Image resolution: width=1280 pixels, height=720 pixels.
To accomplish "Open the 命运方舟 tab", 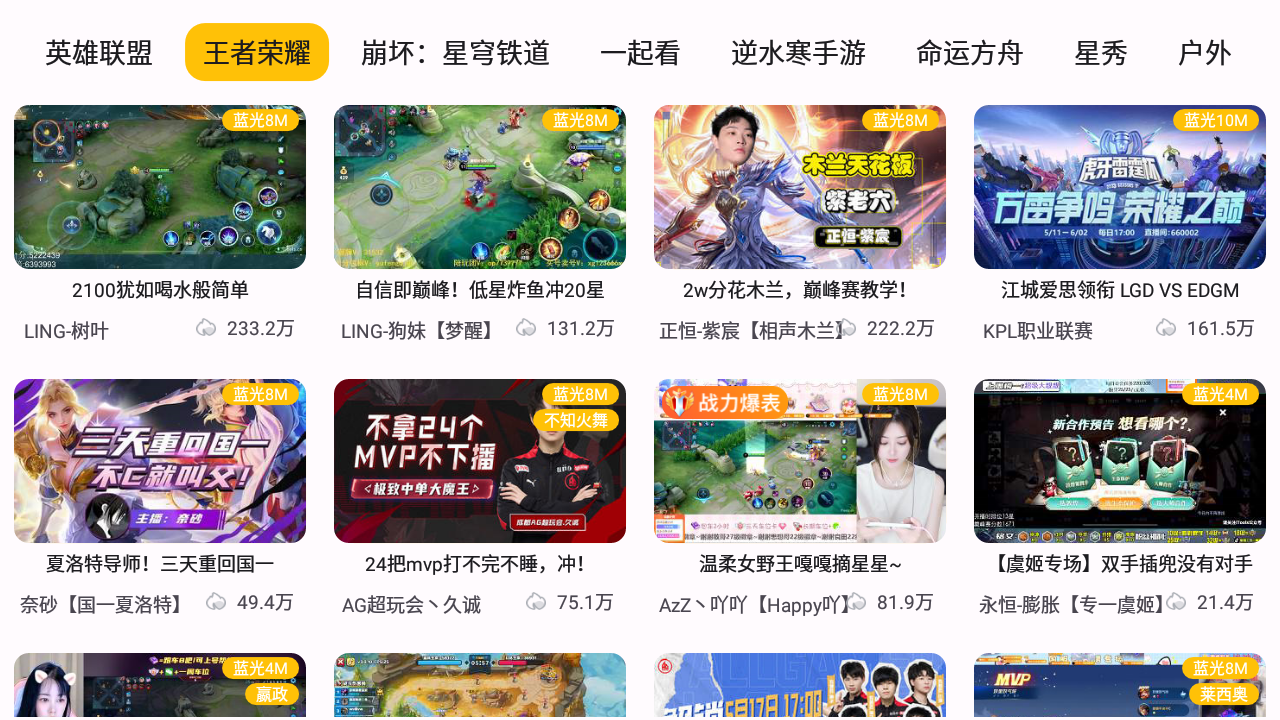I will tap(969, 53).
